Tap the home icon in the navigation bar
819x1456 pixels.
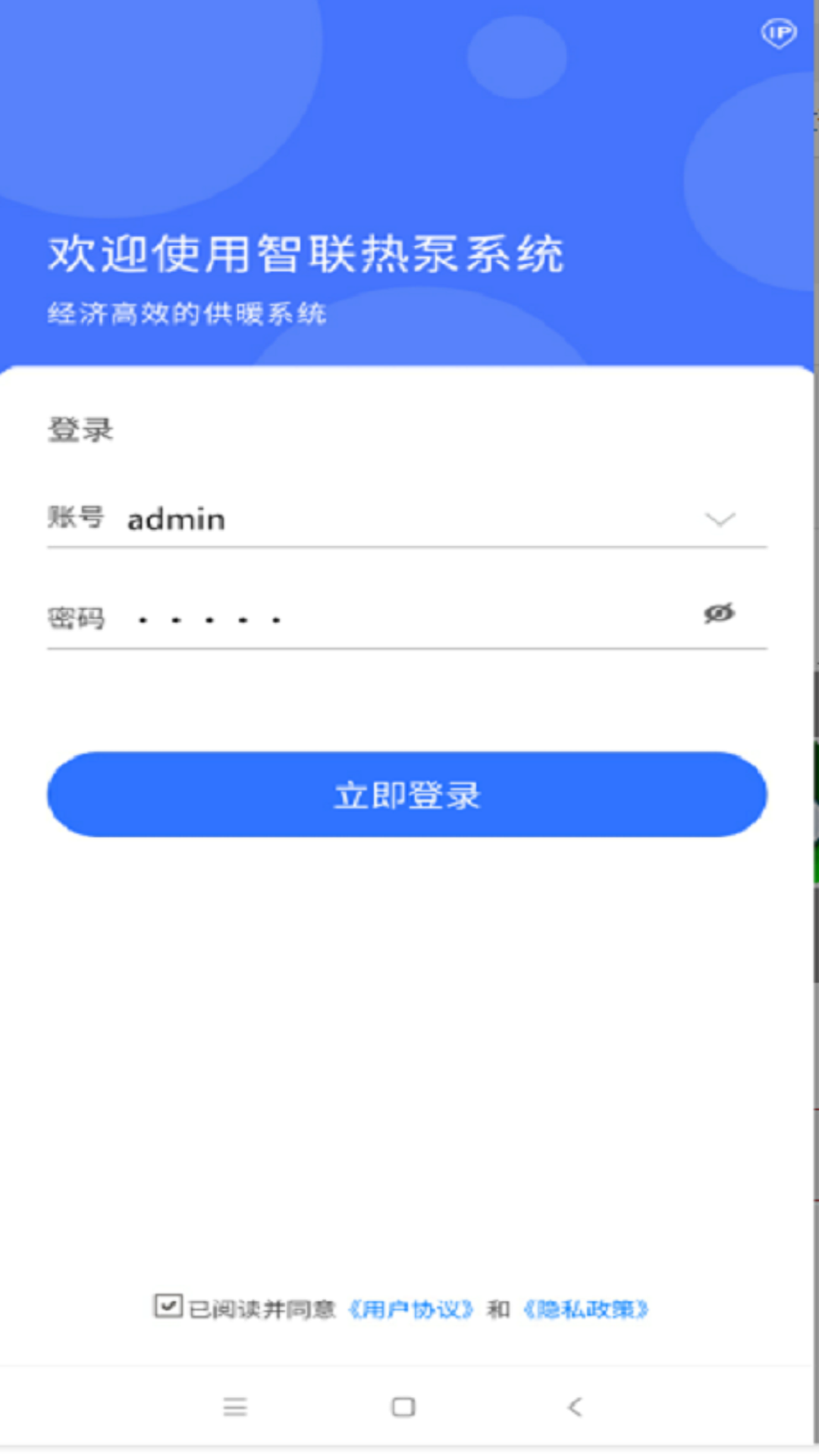402,1407
